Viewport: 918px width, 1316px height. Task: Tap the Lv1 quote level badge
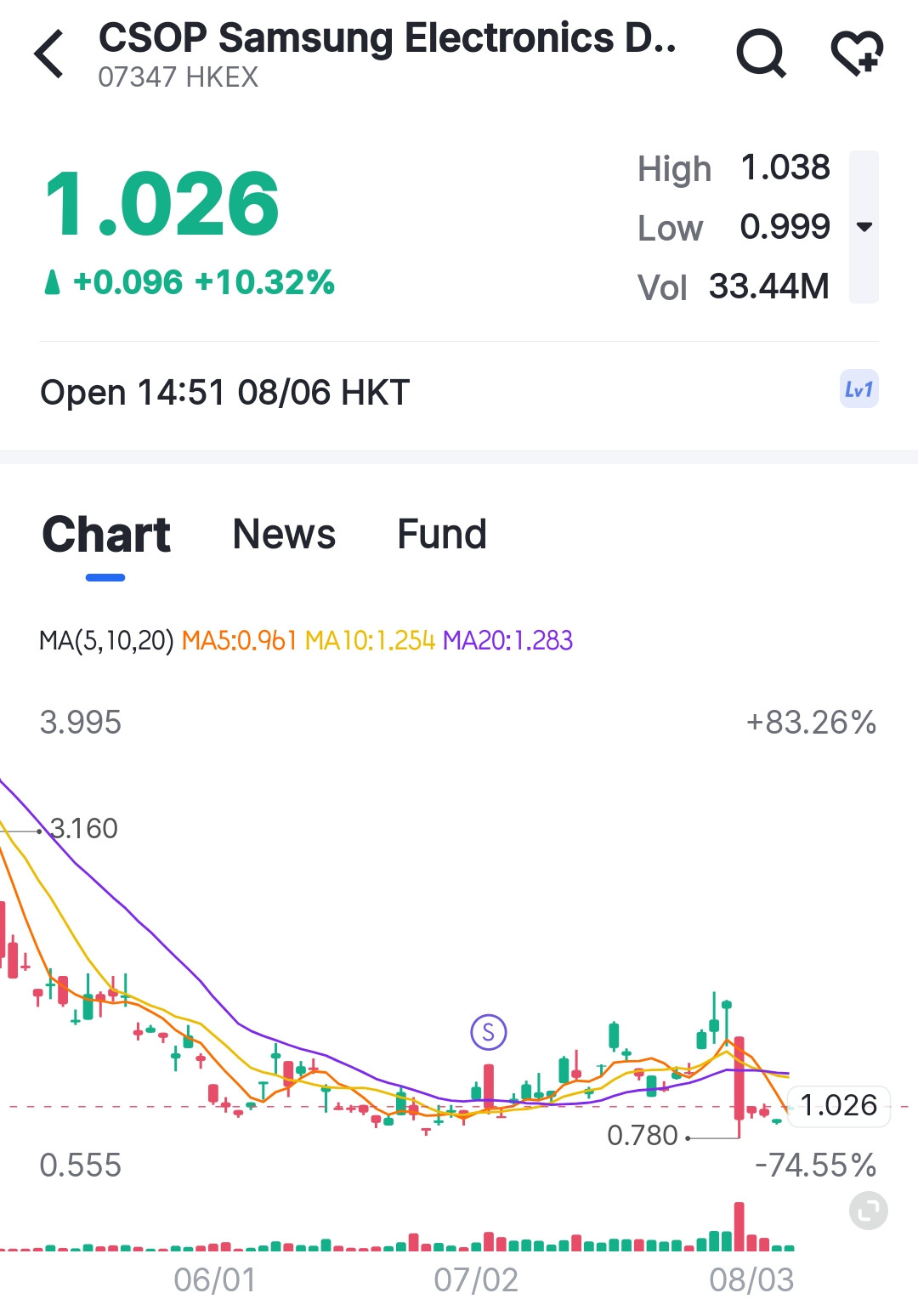point(858,389)
